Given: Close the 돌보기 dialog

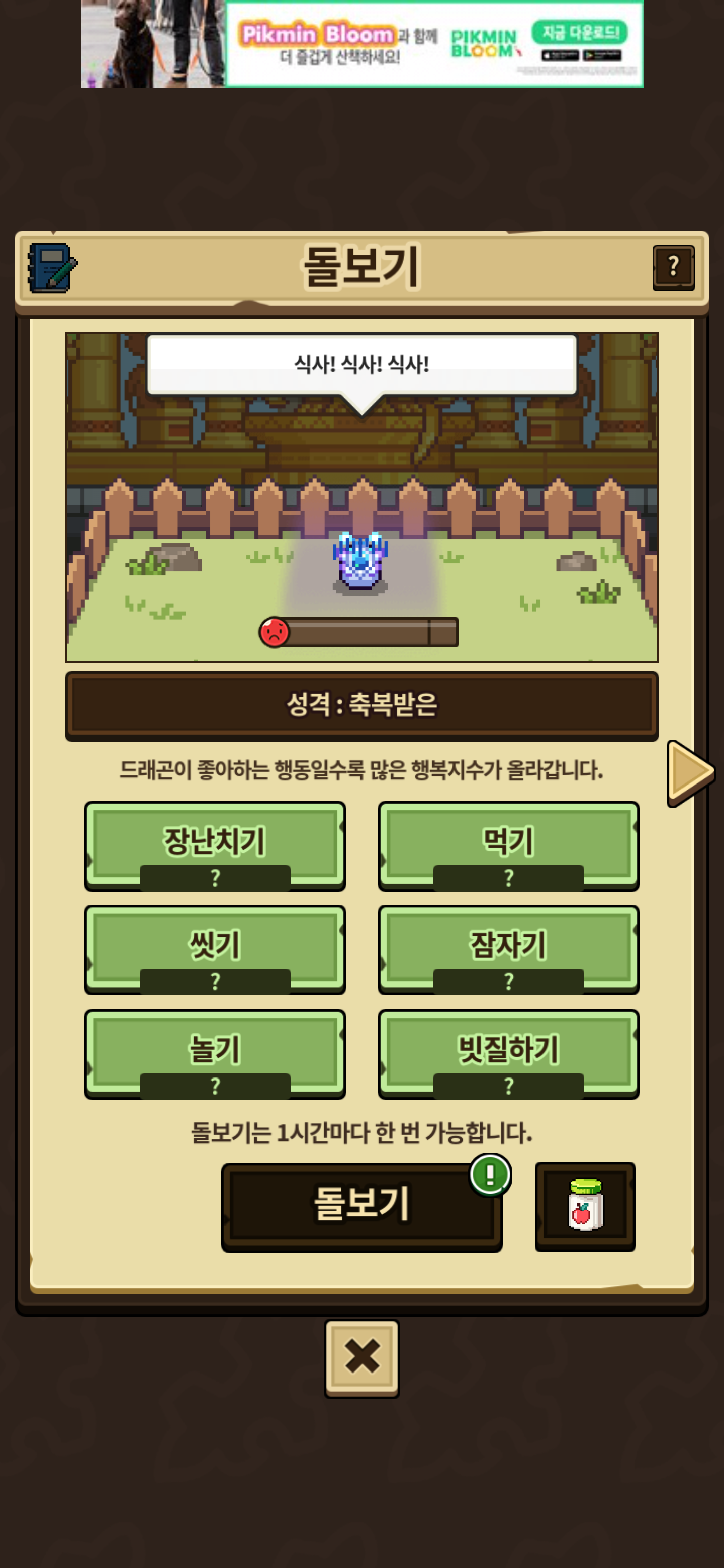Looking at the screenshot, I should pos(361,1358).
